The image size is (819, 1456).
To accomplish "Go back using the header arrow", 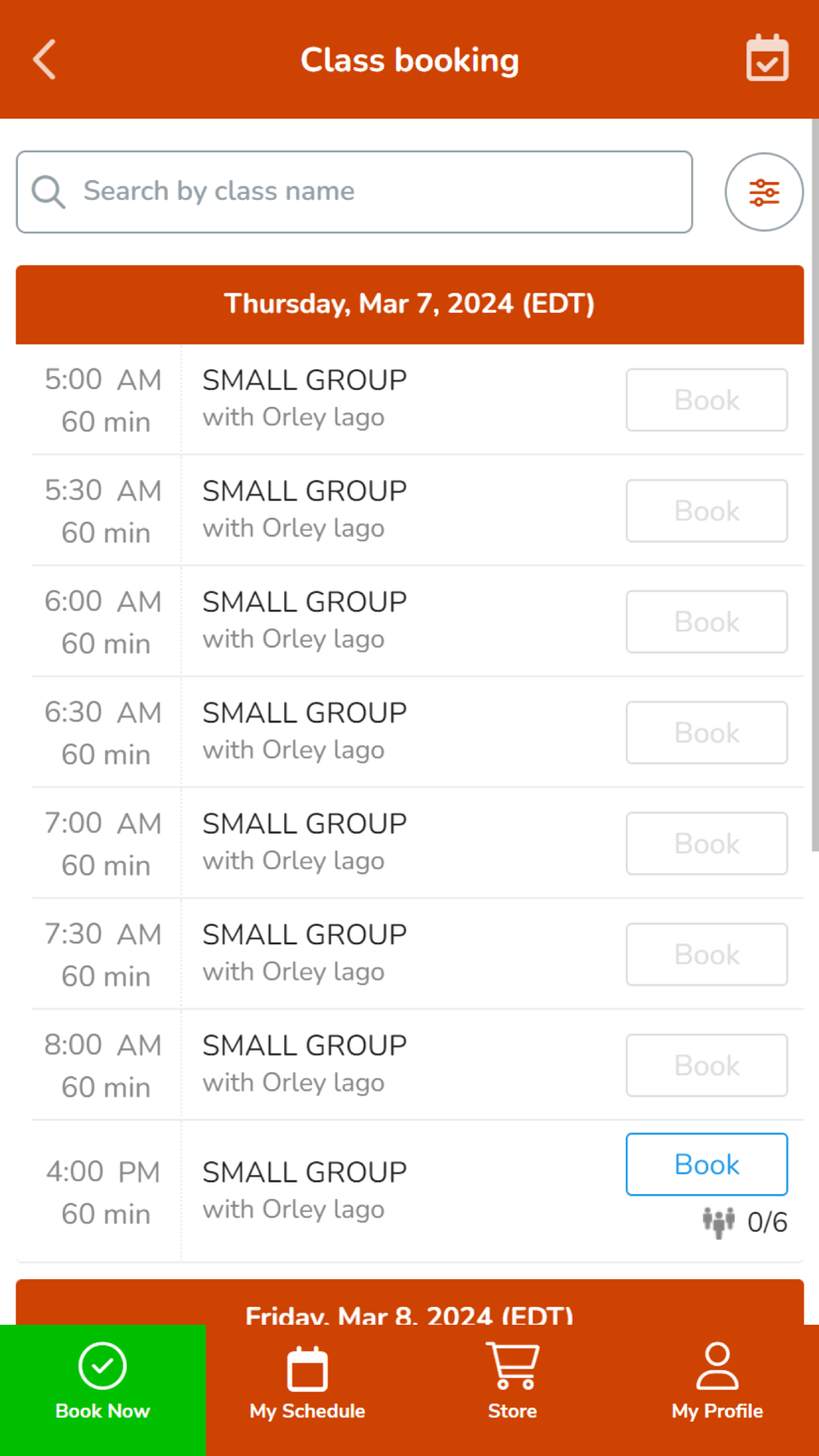I will pos(44,60).
